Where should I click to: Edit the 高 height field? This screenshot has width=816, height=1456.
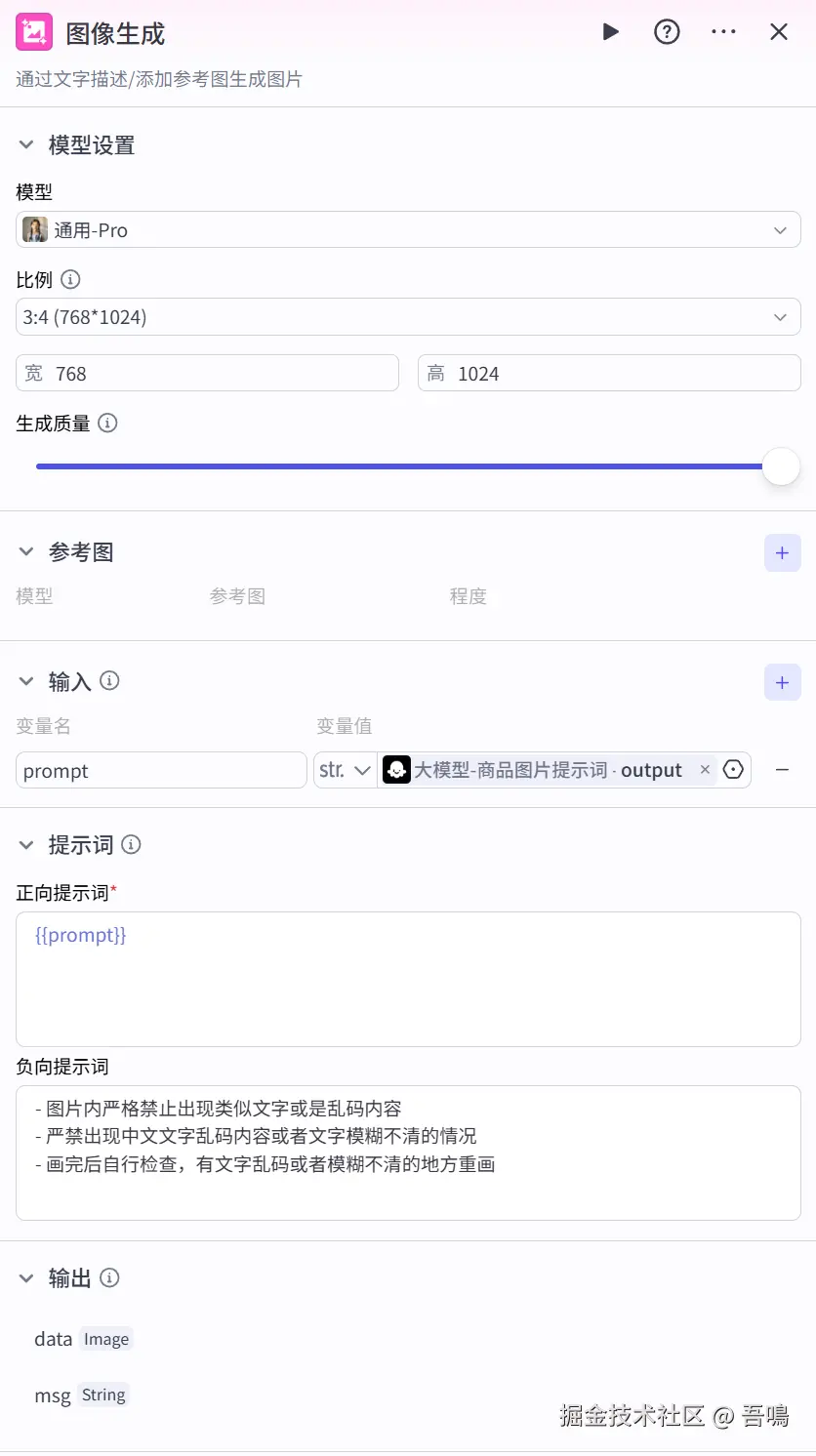609,374
